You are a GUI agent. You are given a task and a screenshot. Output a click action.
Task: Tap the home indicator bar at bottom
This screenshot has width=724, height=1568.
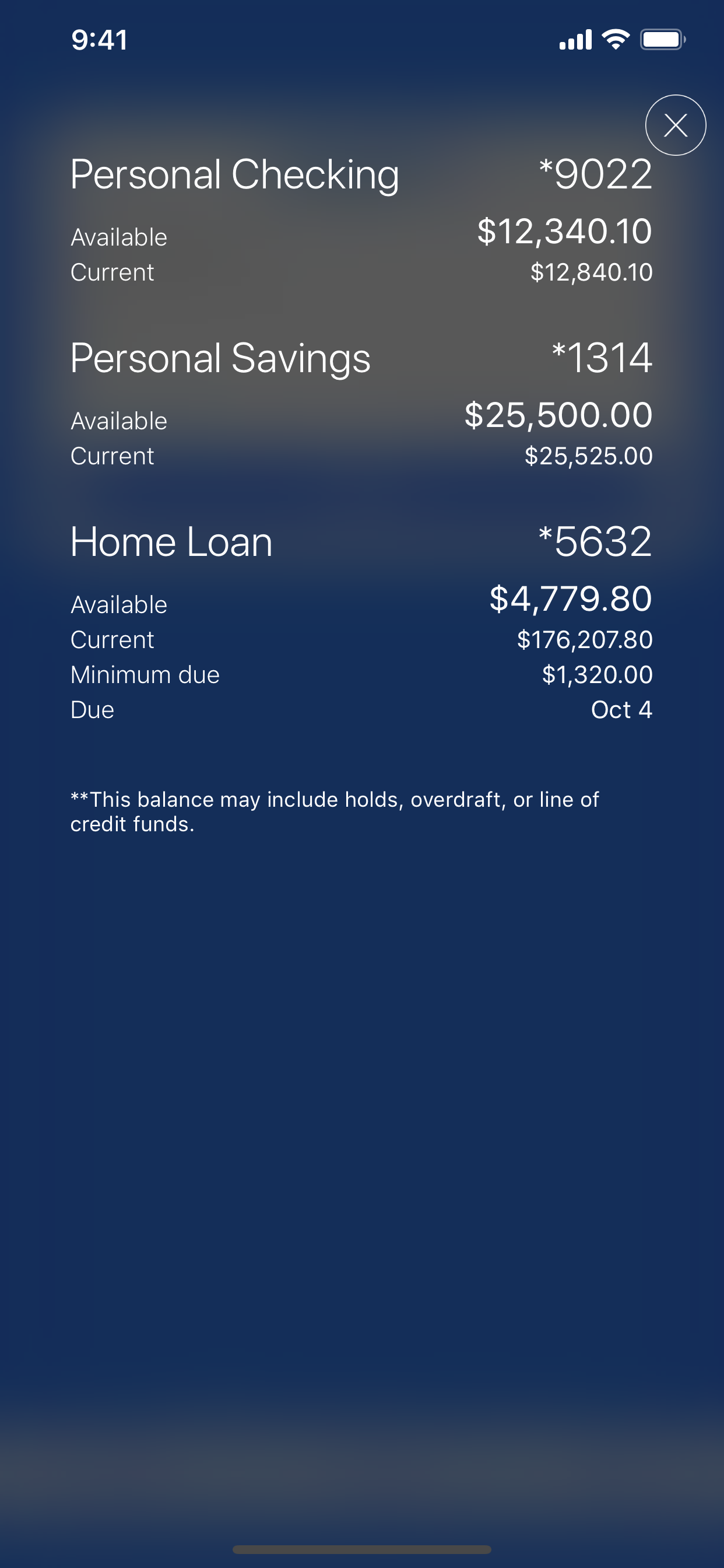362,1549
